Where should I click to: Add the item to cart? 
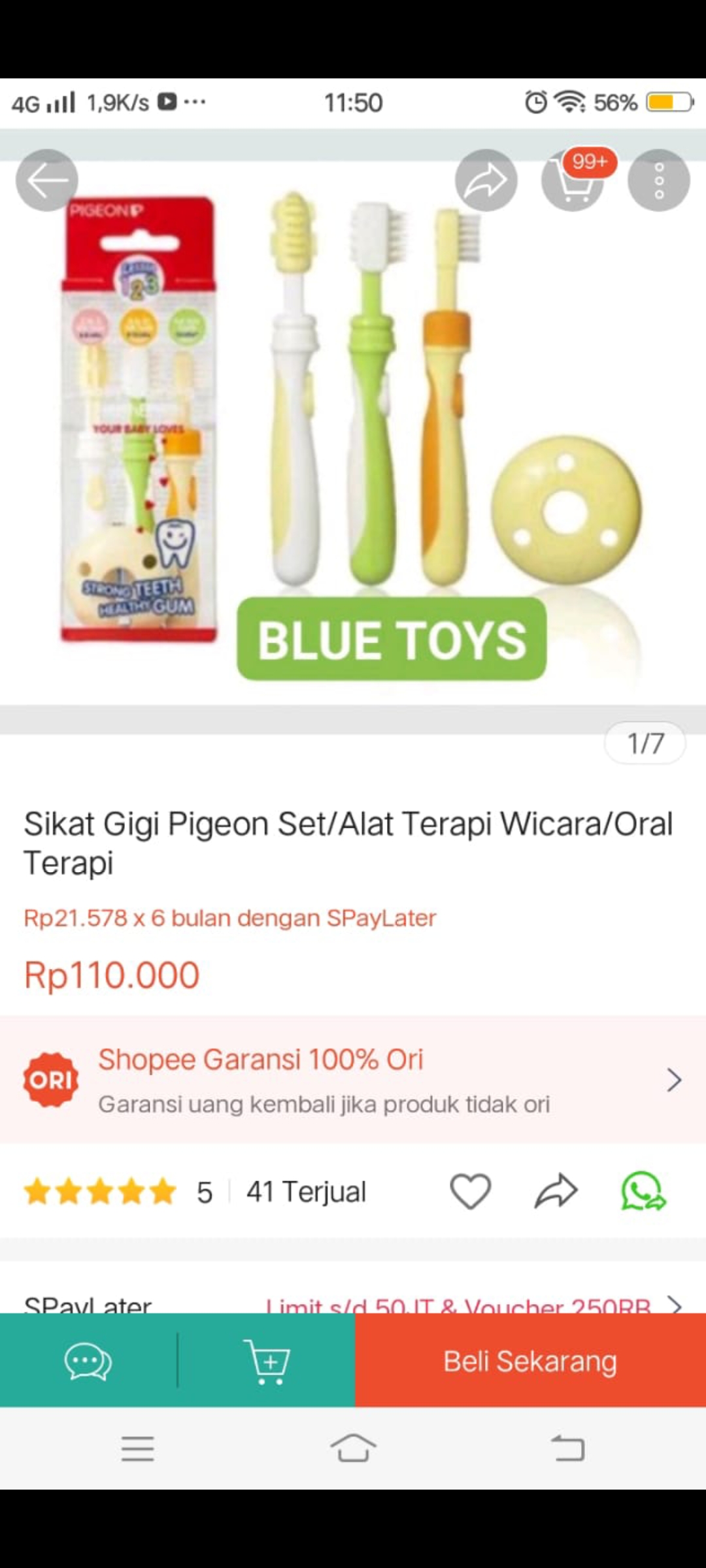[x=267, y=1361]
